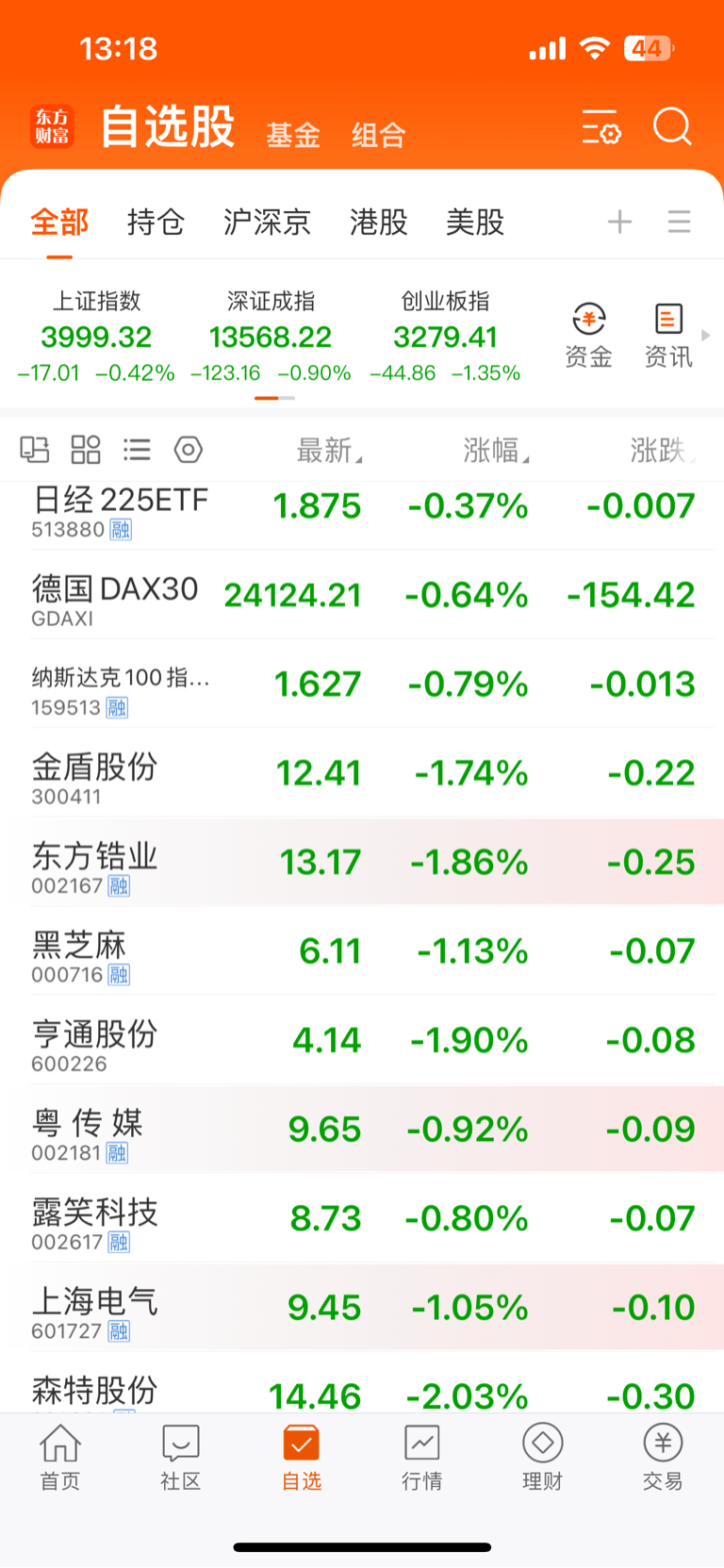Sort the list by 涨幅 column
This screenshot has height=1568, width=724.
coord(495,451)
